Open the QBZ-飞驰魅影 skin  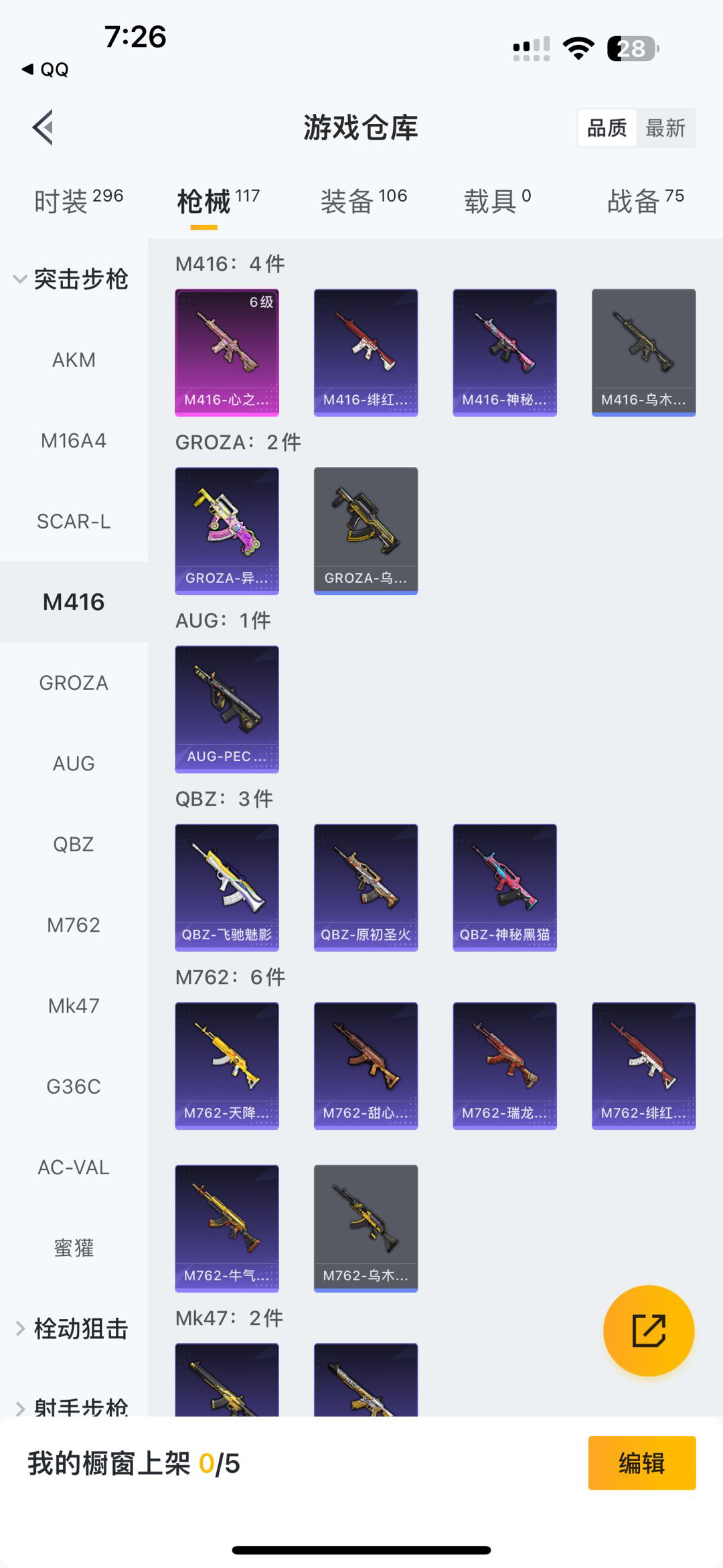227,887
